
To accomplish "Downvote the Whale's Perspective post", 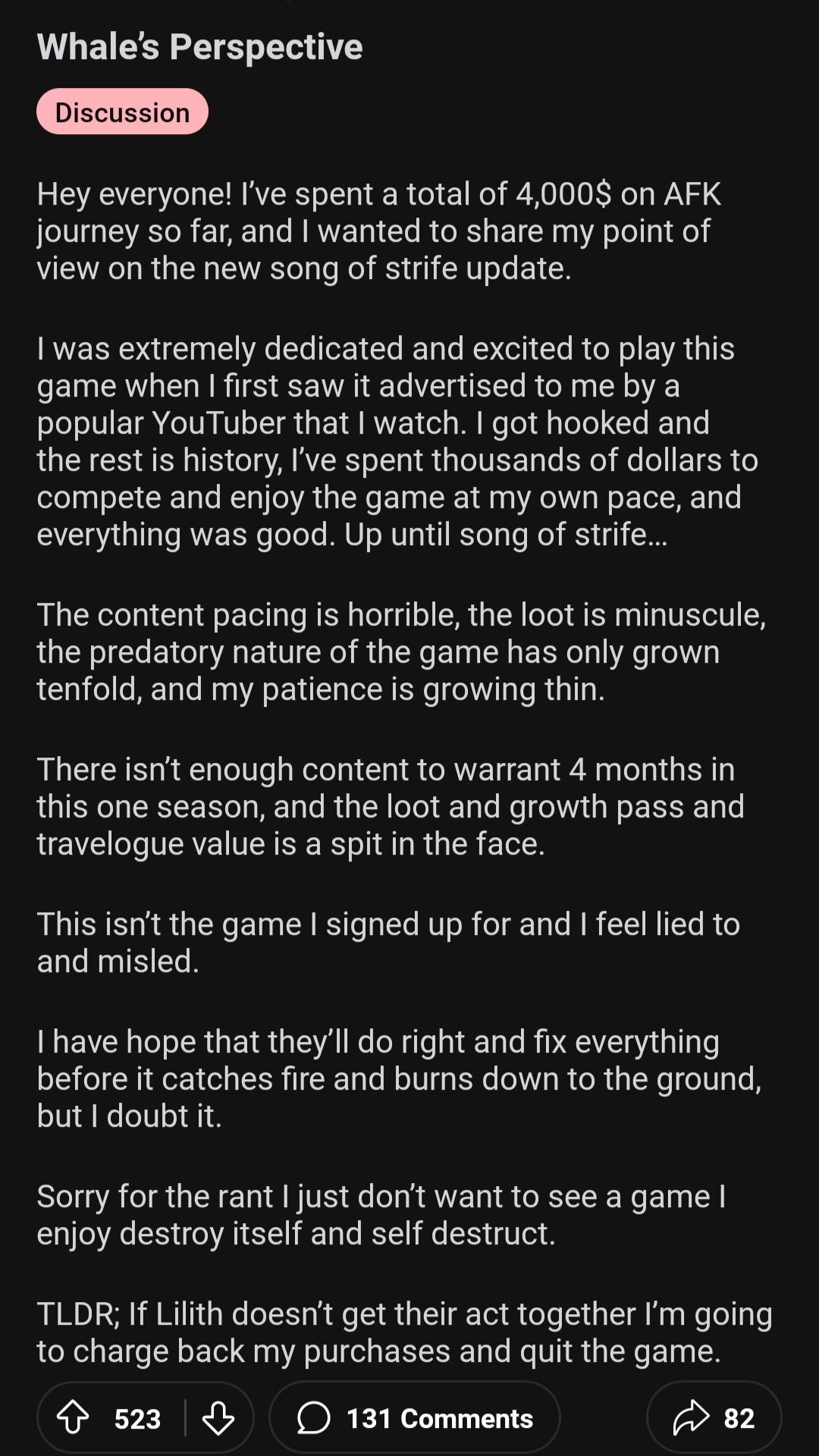I will point(218,1417).
